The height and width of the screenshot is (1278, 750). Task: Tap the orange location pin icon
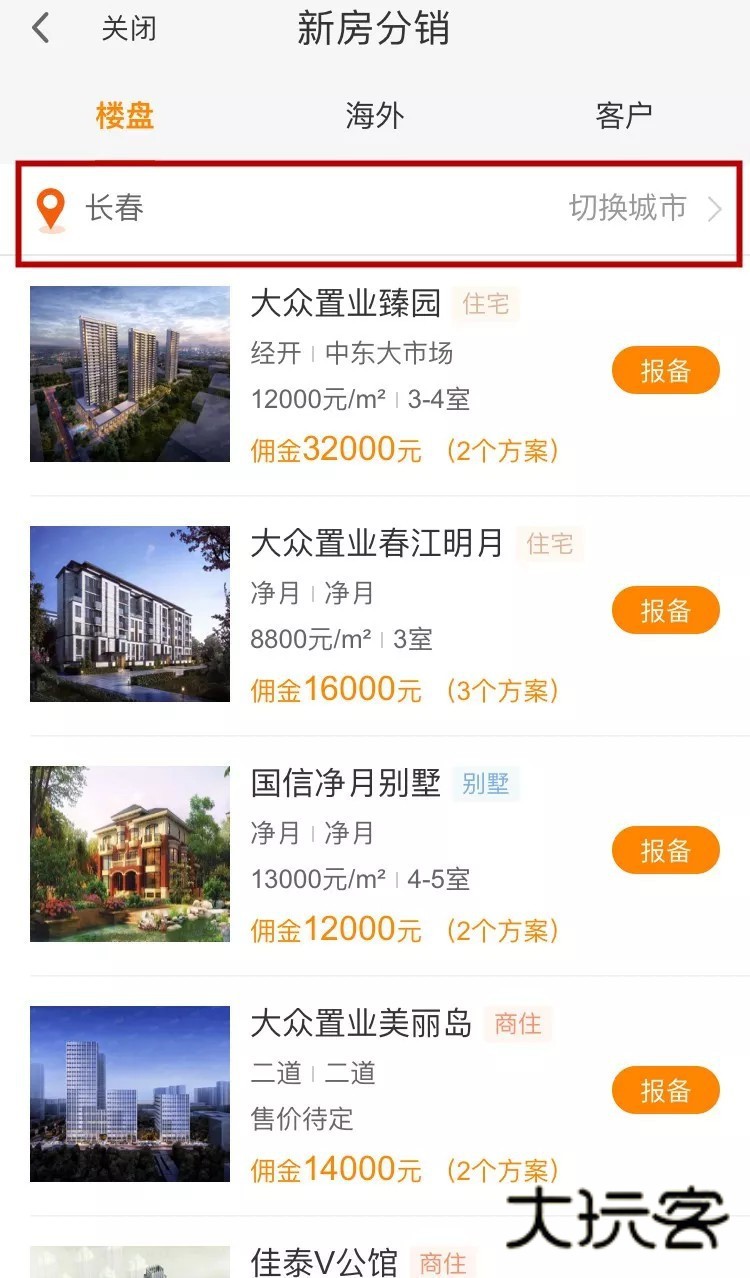click(x=47, y=209)
